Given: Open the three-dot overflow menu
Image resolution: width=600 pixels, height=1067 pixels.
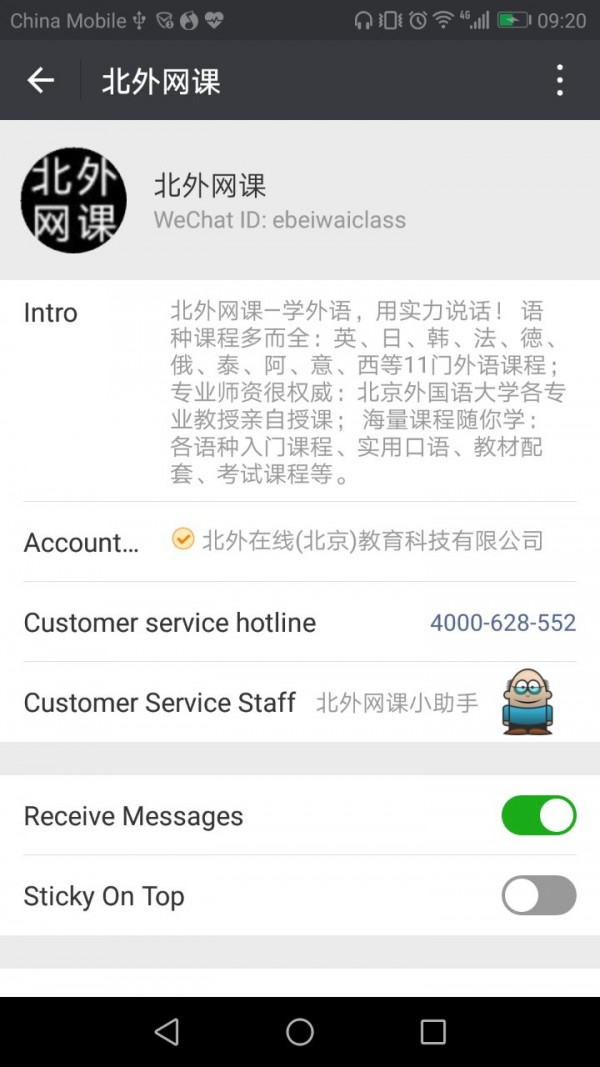Looking at the screenshot, I should (x=559, y=80).
